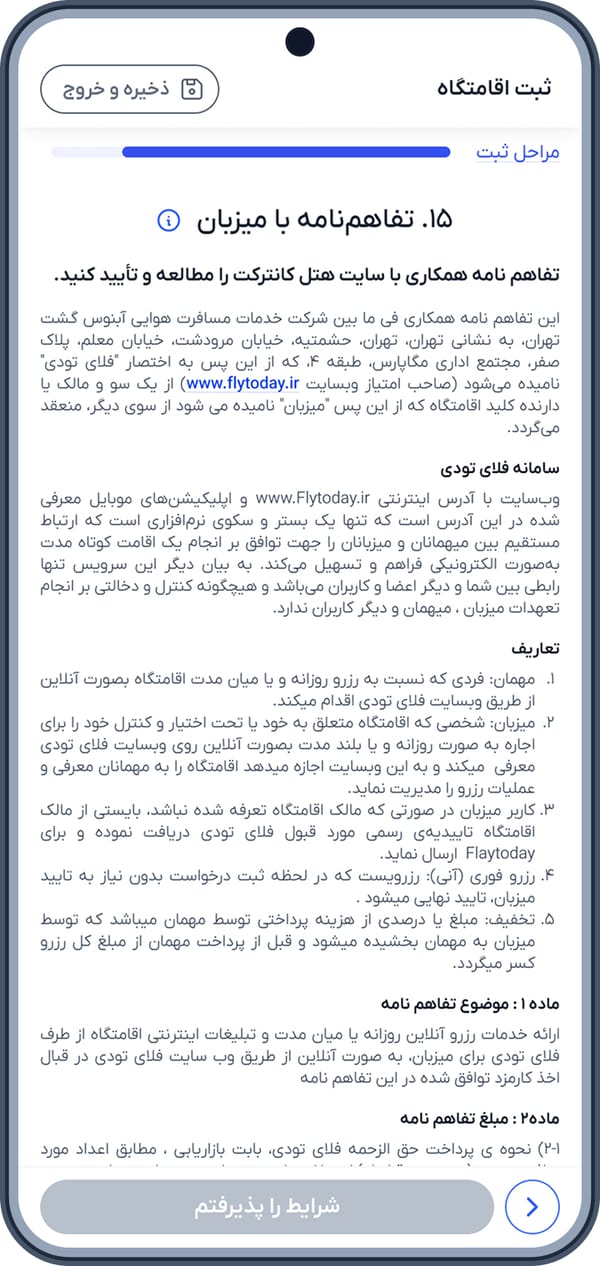Accept terms with شرایط را پذیرفتم button
The image size is (600, 1266).
pos(267,1207)
